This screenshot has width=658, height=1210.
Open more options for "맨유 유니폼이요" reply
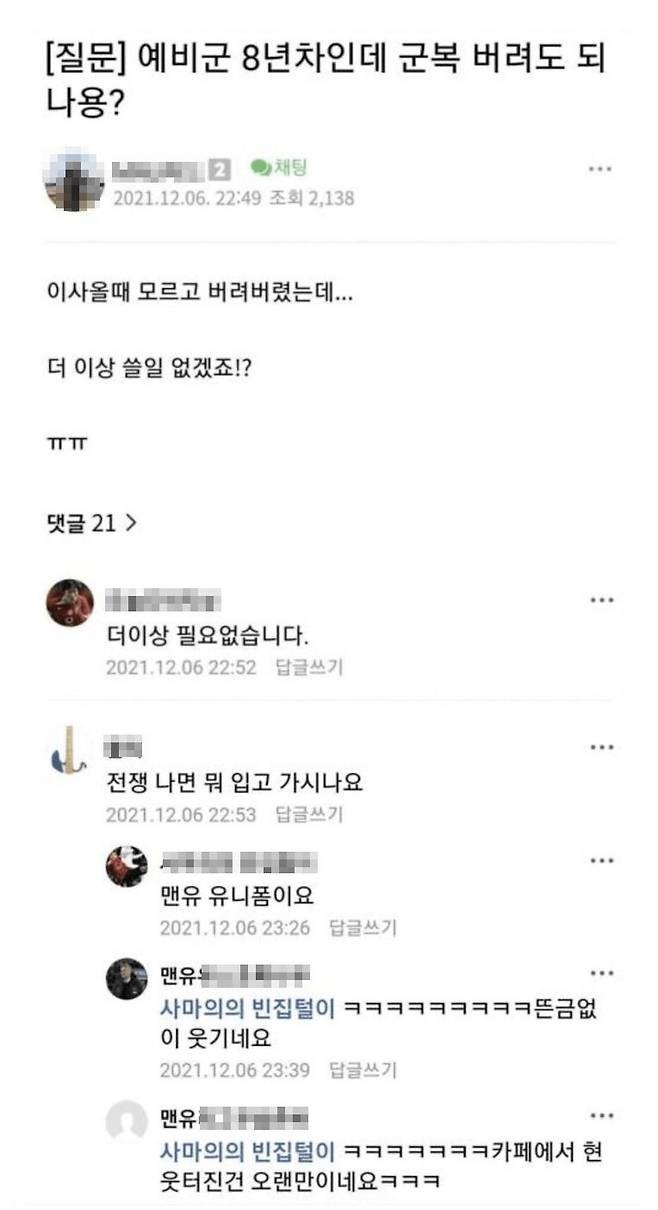tap(601, 861)
